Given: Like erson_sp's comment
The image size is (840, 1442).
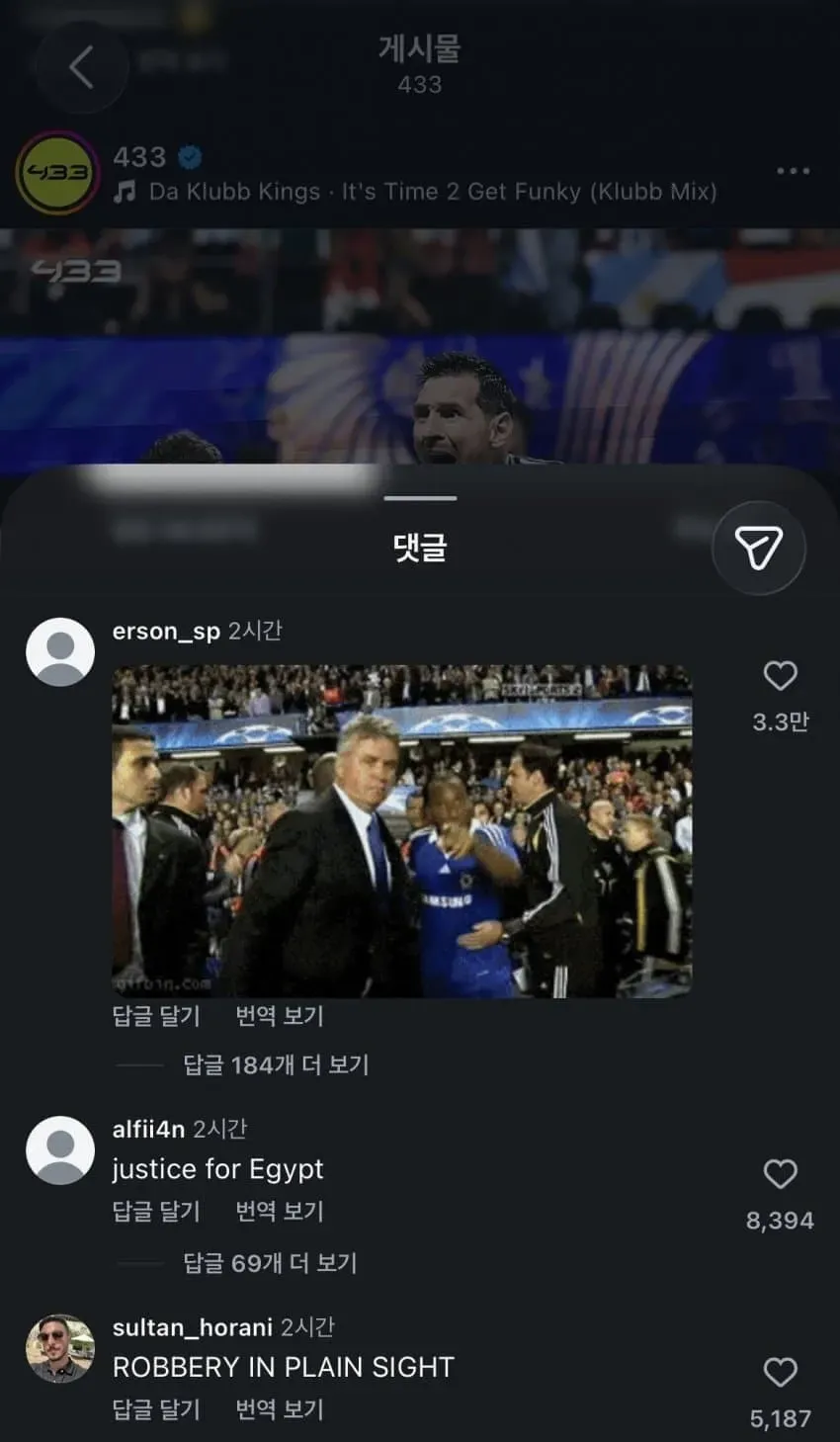Looking at the screenshot, I should coord(781,676).
